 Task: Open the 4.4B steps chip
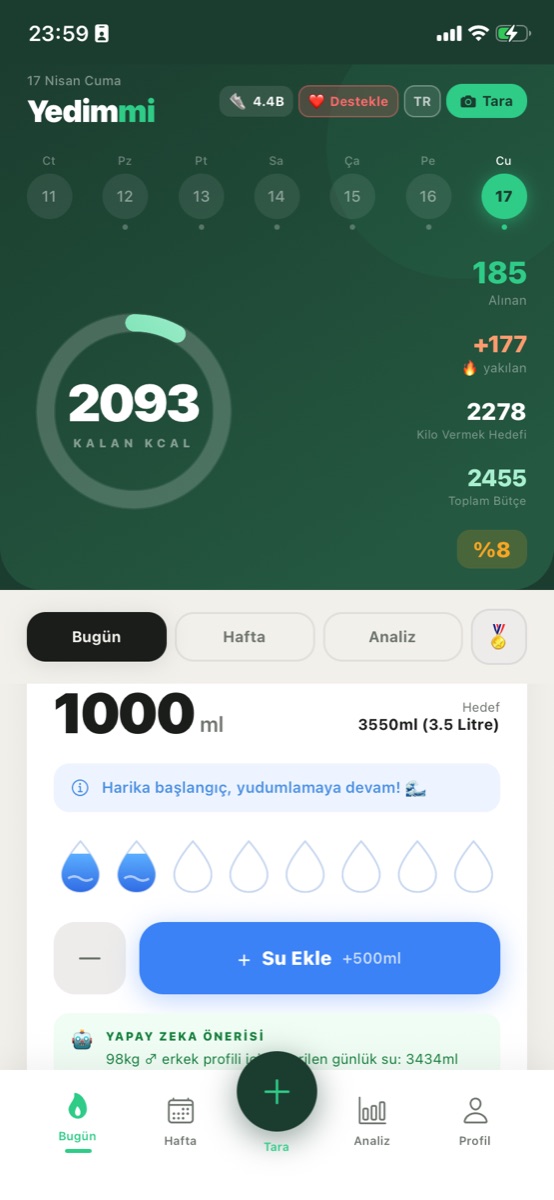[256, 101]
